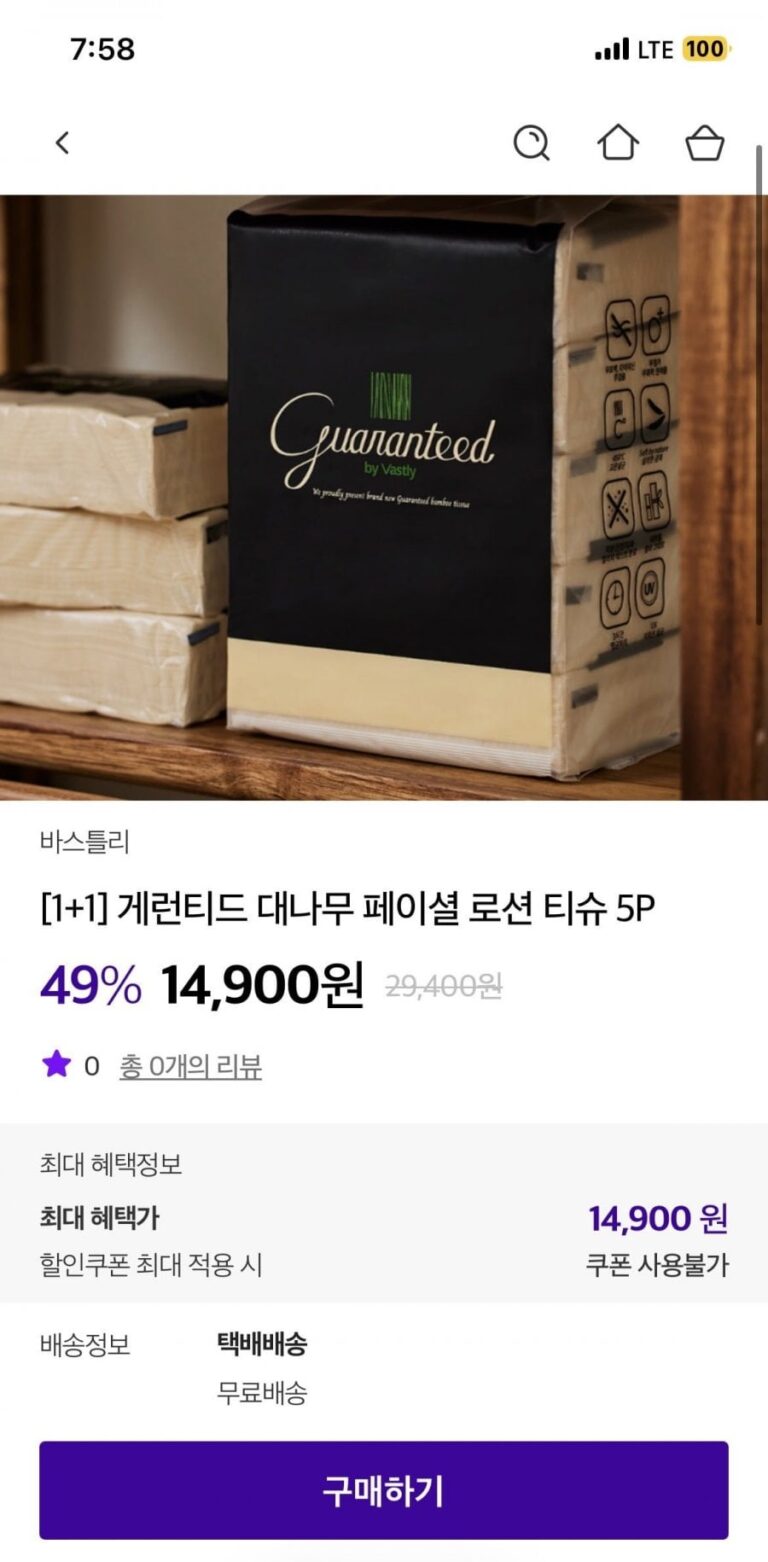The width and height of the screenshot is (768, 1562).
Task: Open the 총 0개의 리뷰 reviews link
Action: click(x=190, y=1066)
